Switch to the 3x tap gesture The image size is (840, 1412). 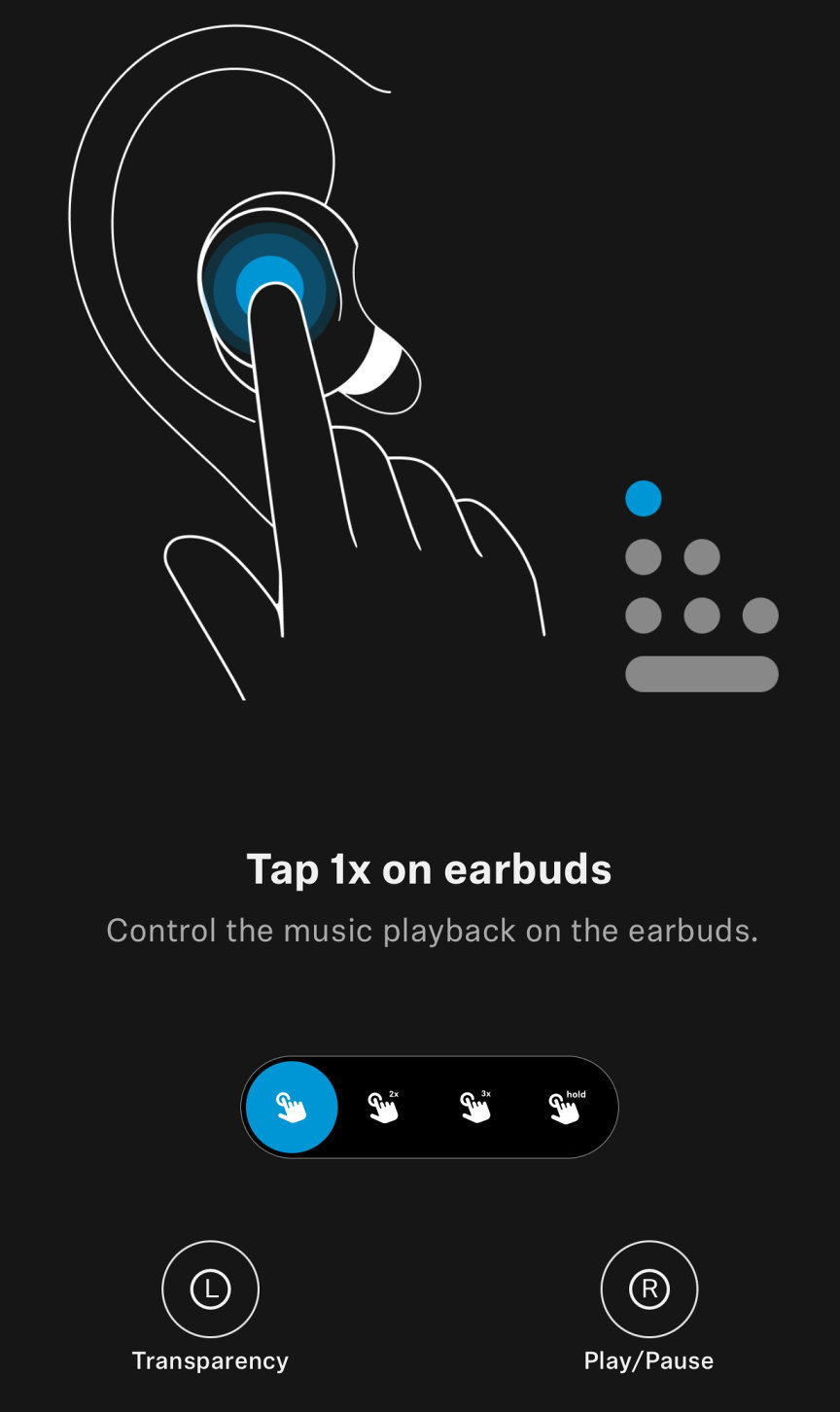(x=475, y=1107)
